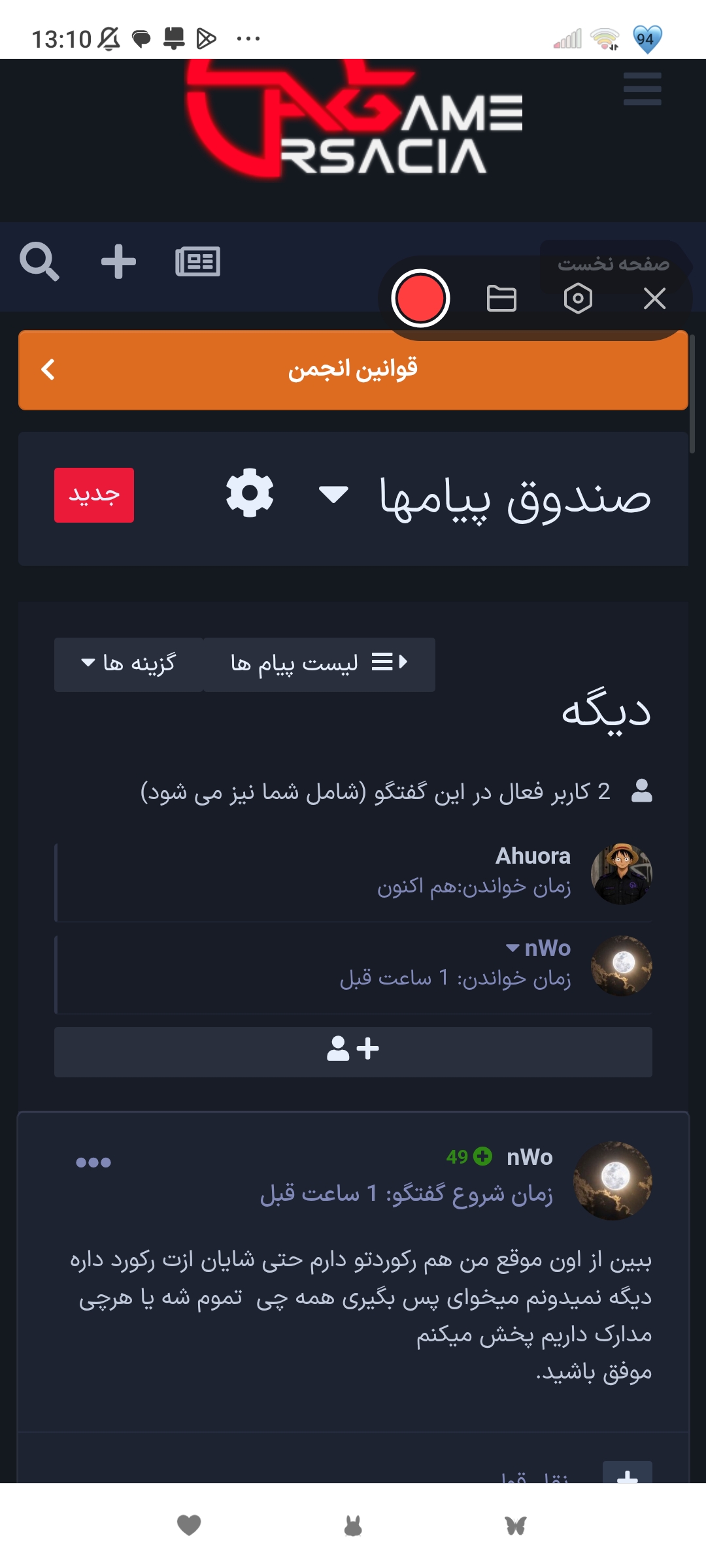Screen dimensions: 706x1568
Task: Open the گزینه ها dropdown
Action: tap(129, 664)
